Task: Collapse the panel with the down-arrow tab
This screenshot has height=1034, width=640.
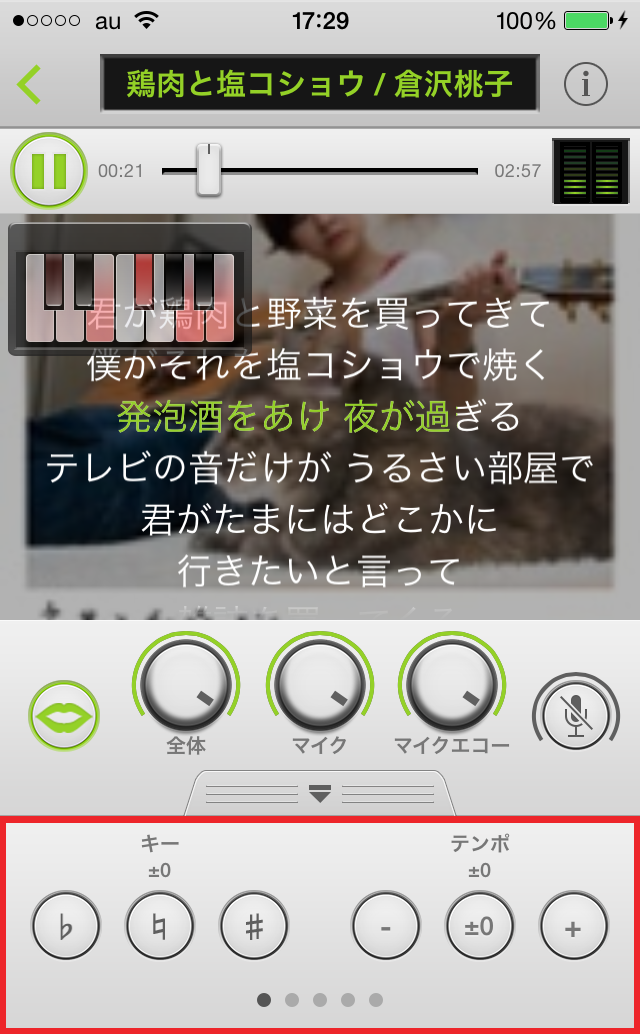Action: coord(320,794)
